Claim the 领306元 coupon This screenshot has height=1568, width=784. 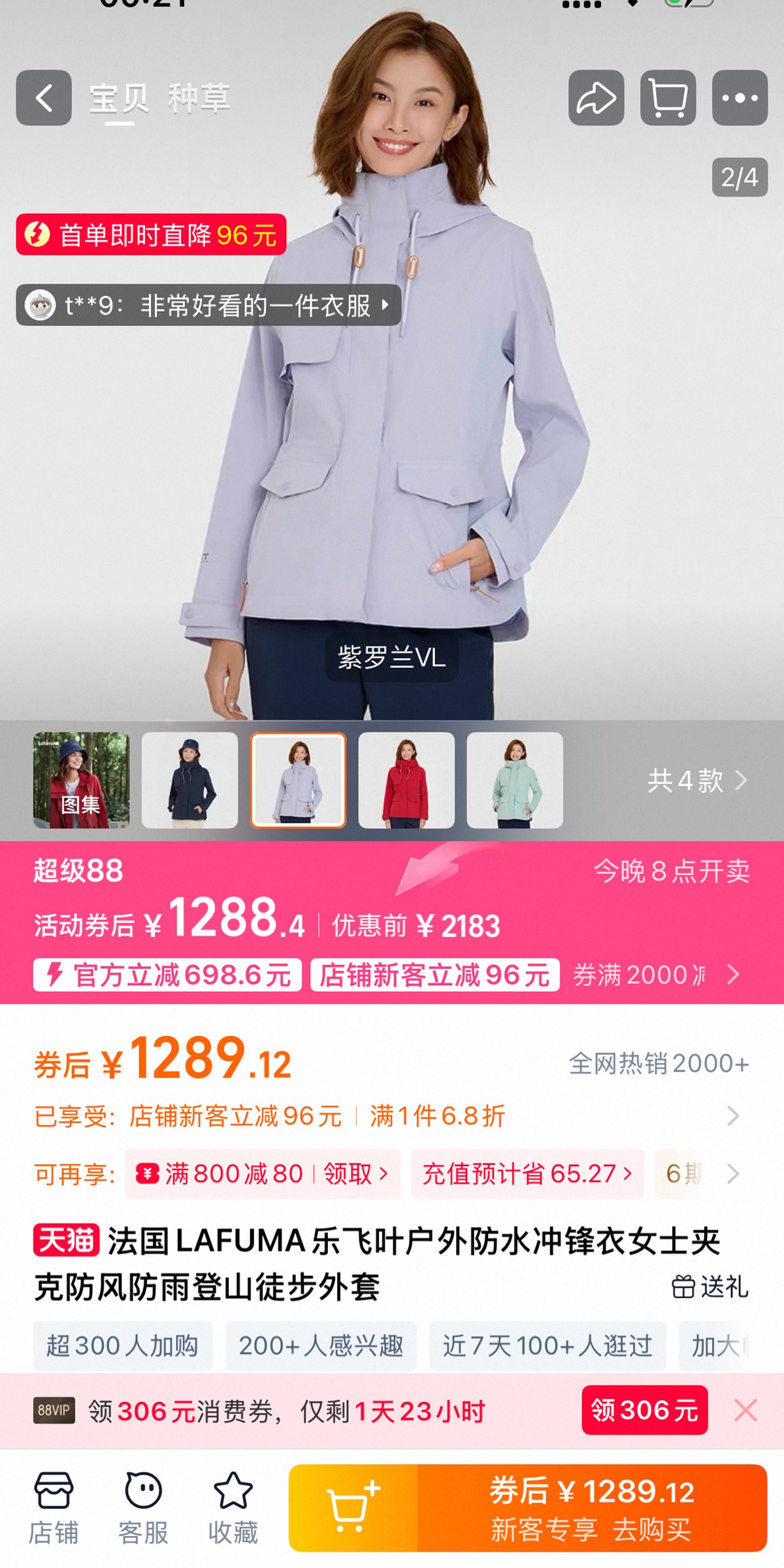click(644, 1410)
